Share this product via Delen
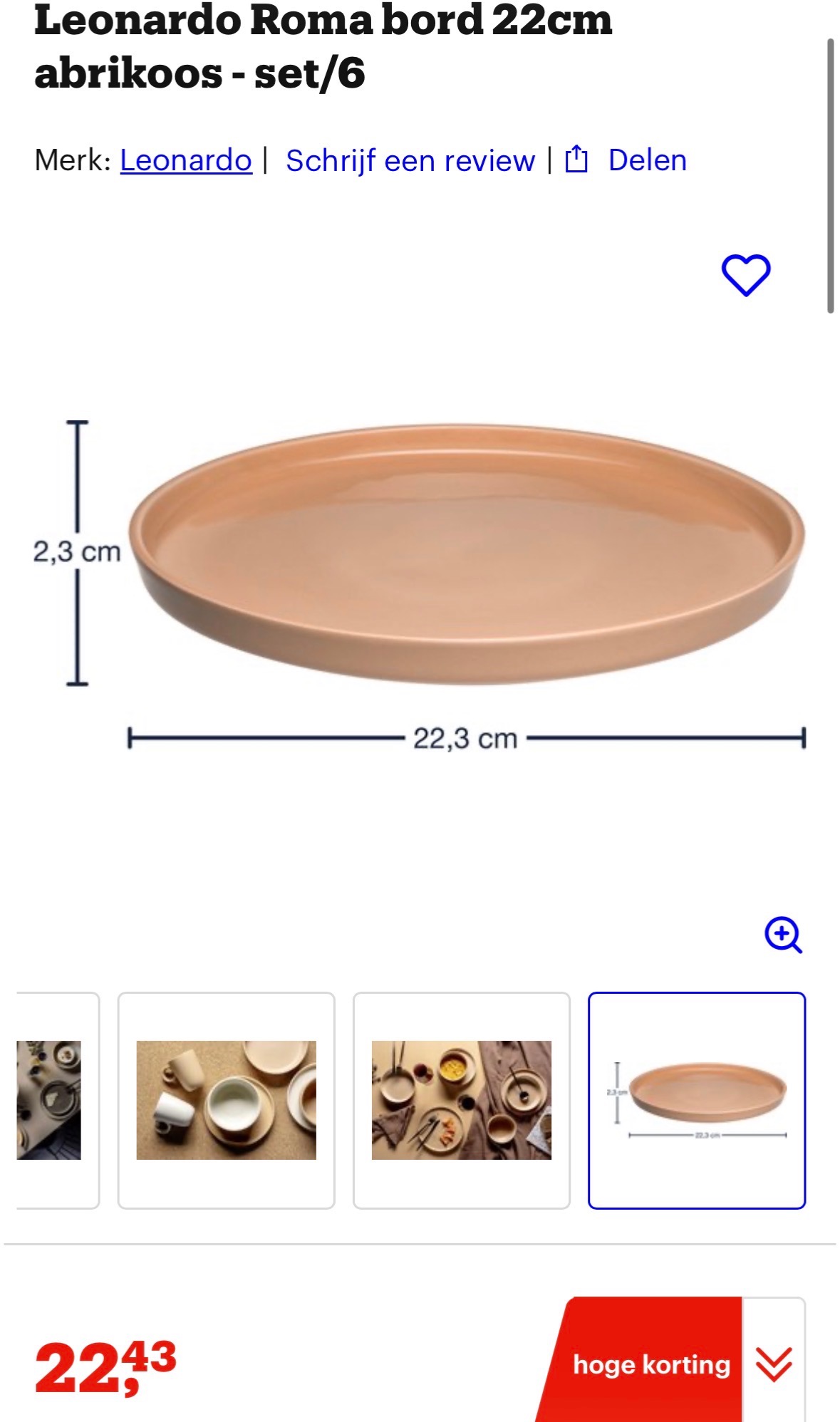This screenshot has height=1422, width=840. click(x=646, y=160)
